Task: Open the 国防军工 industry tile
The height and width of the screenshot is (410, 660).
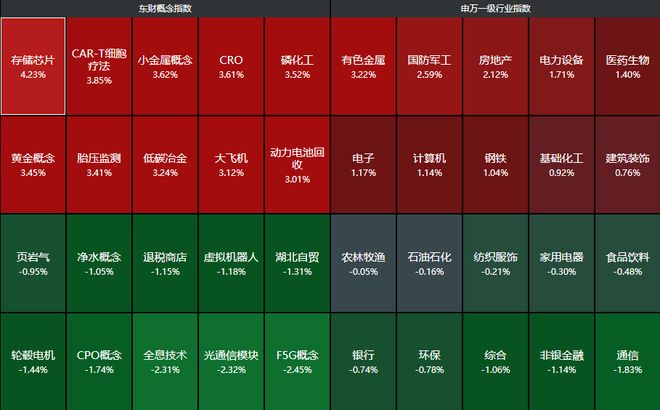Action: [x=430, y=66]
